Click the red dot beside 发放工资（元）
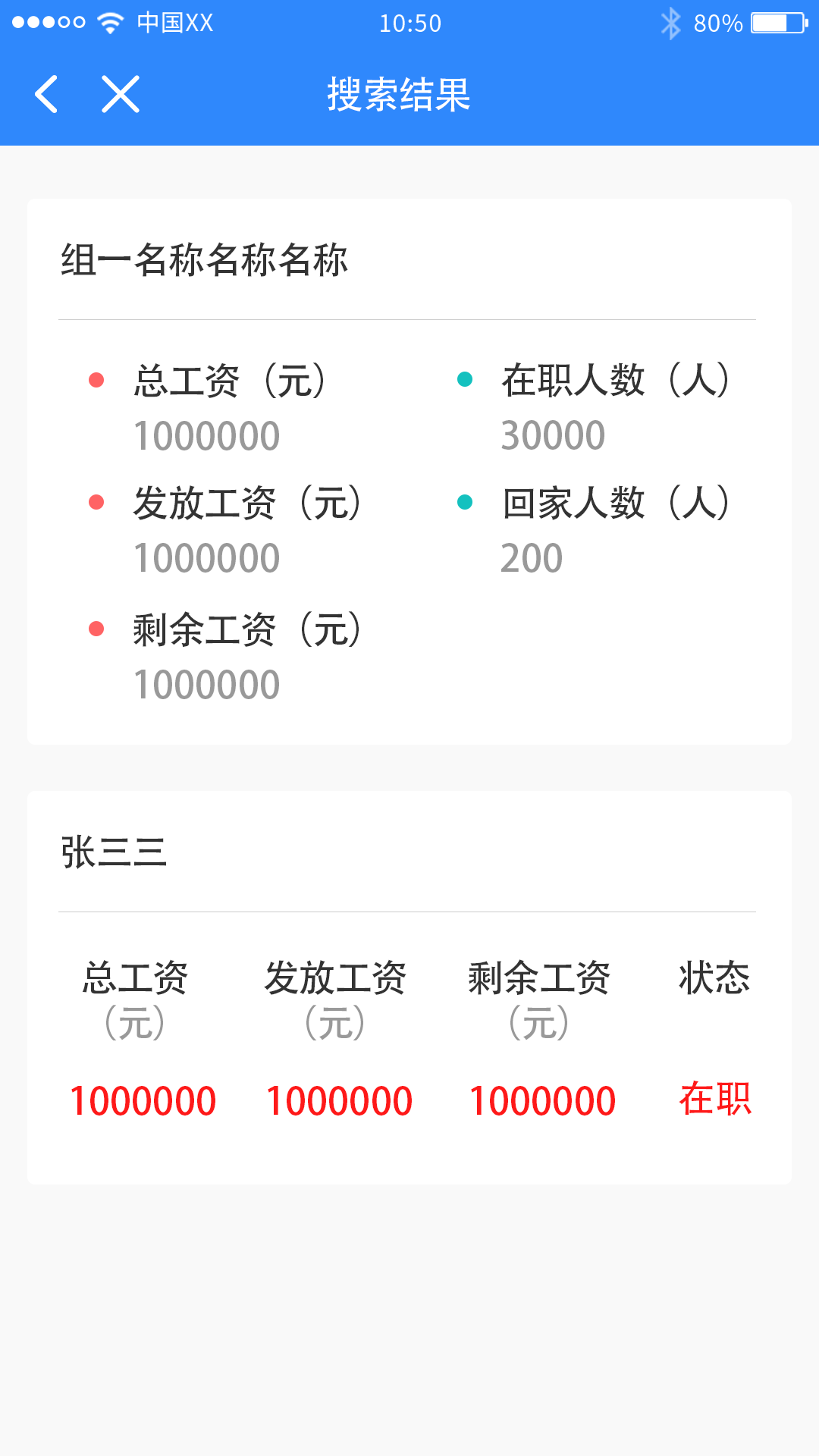The height and width of the screenshot is (1456, 819). (95, 500)
